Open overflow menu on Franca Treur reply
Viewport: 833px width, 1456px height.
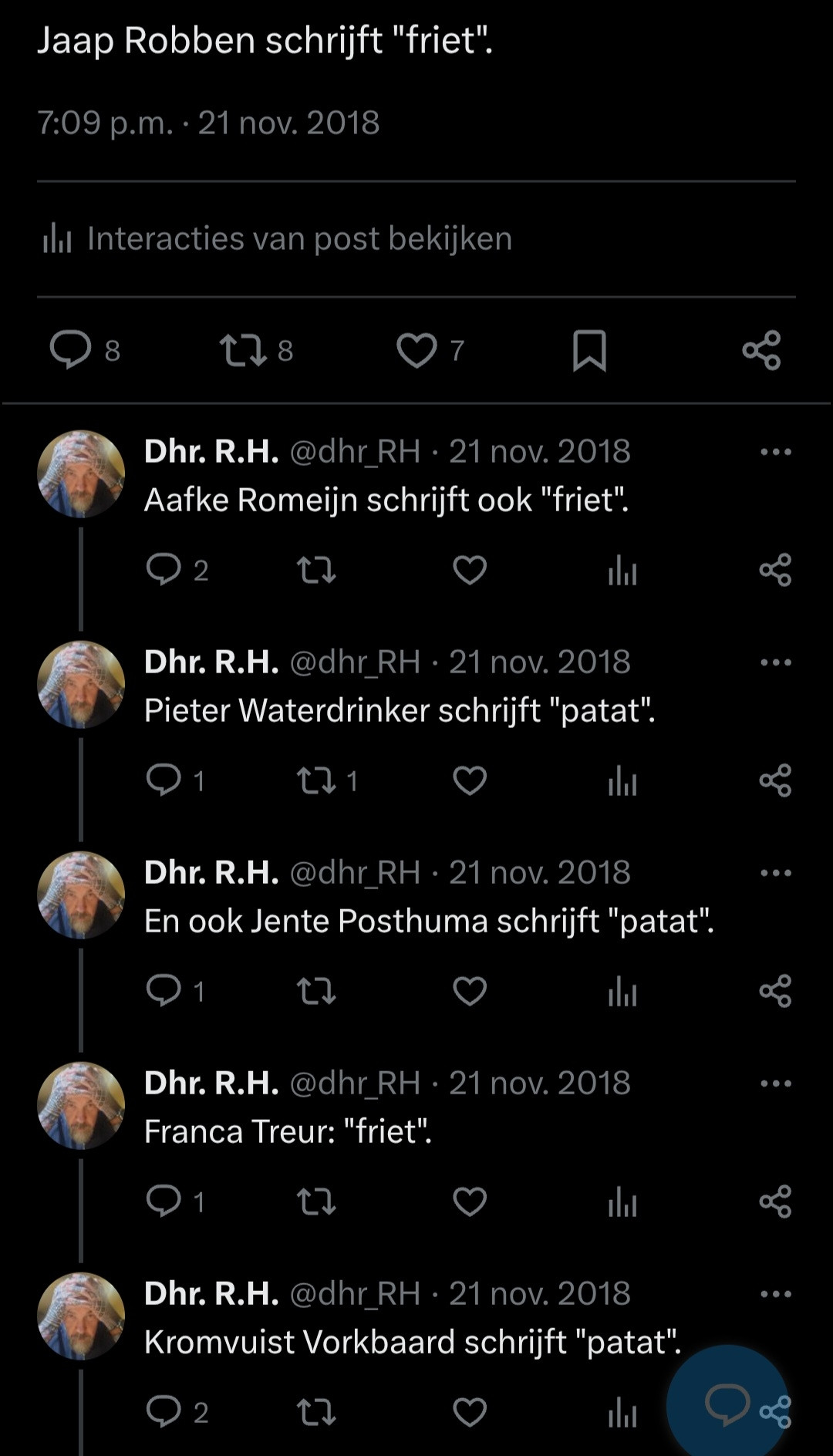775,1084
